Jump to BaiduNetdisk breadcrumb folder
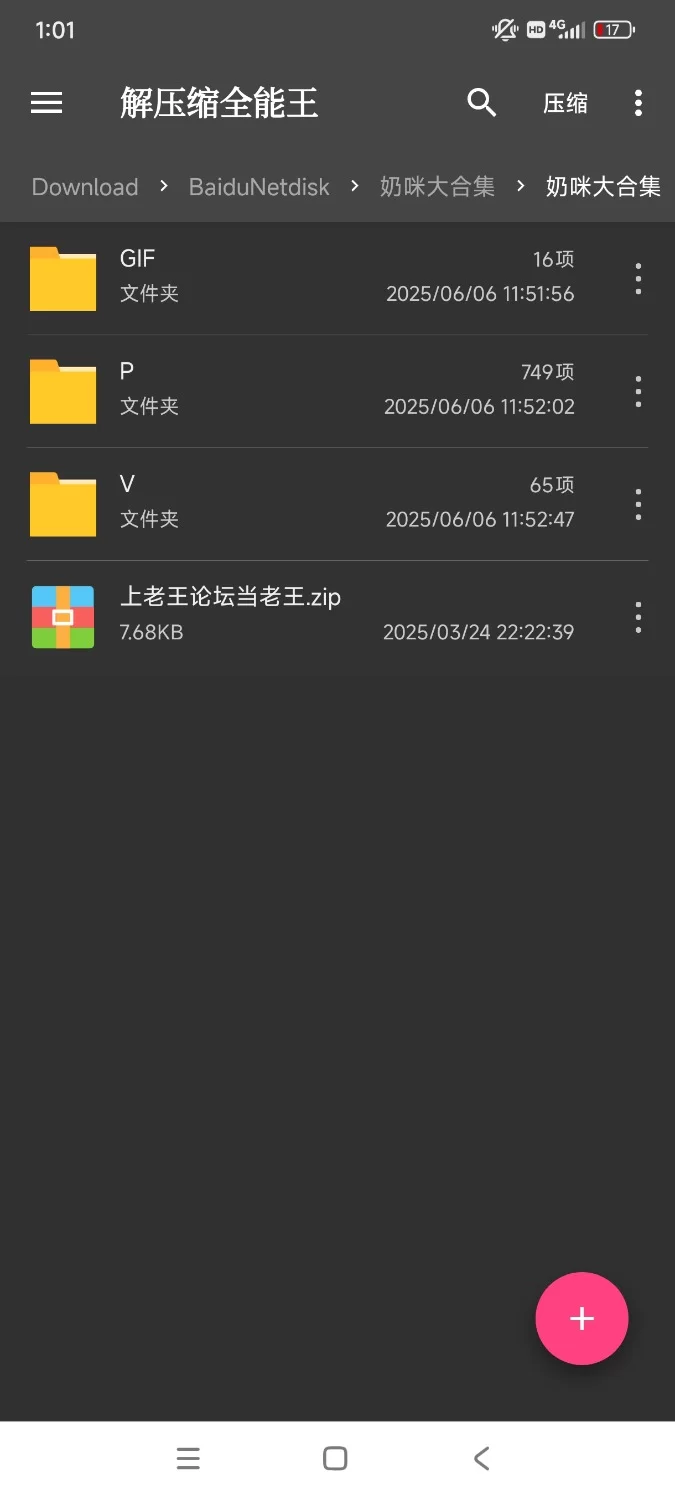 (259, 187)
